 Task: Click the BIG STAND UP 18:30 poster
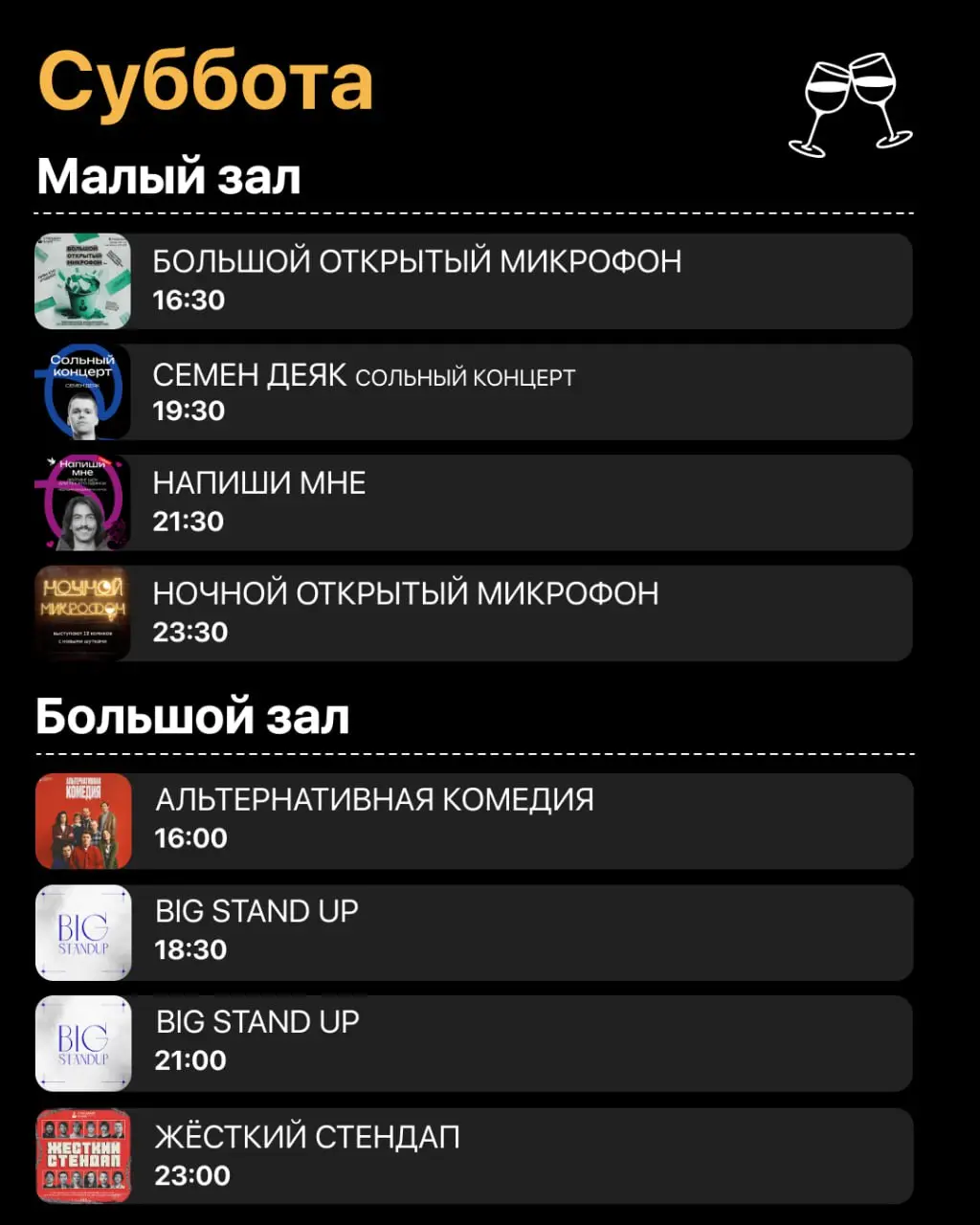83,933
